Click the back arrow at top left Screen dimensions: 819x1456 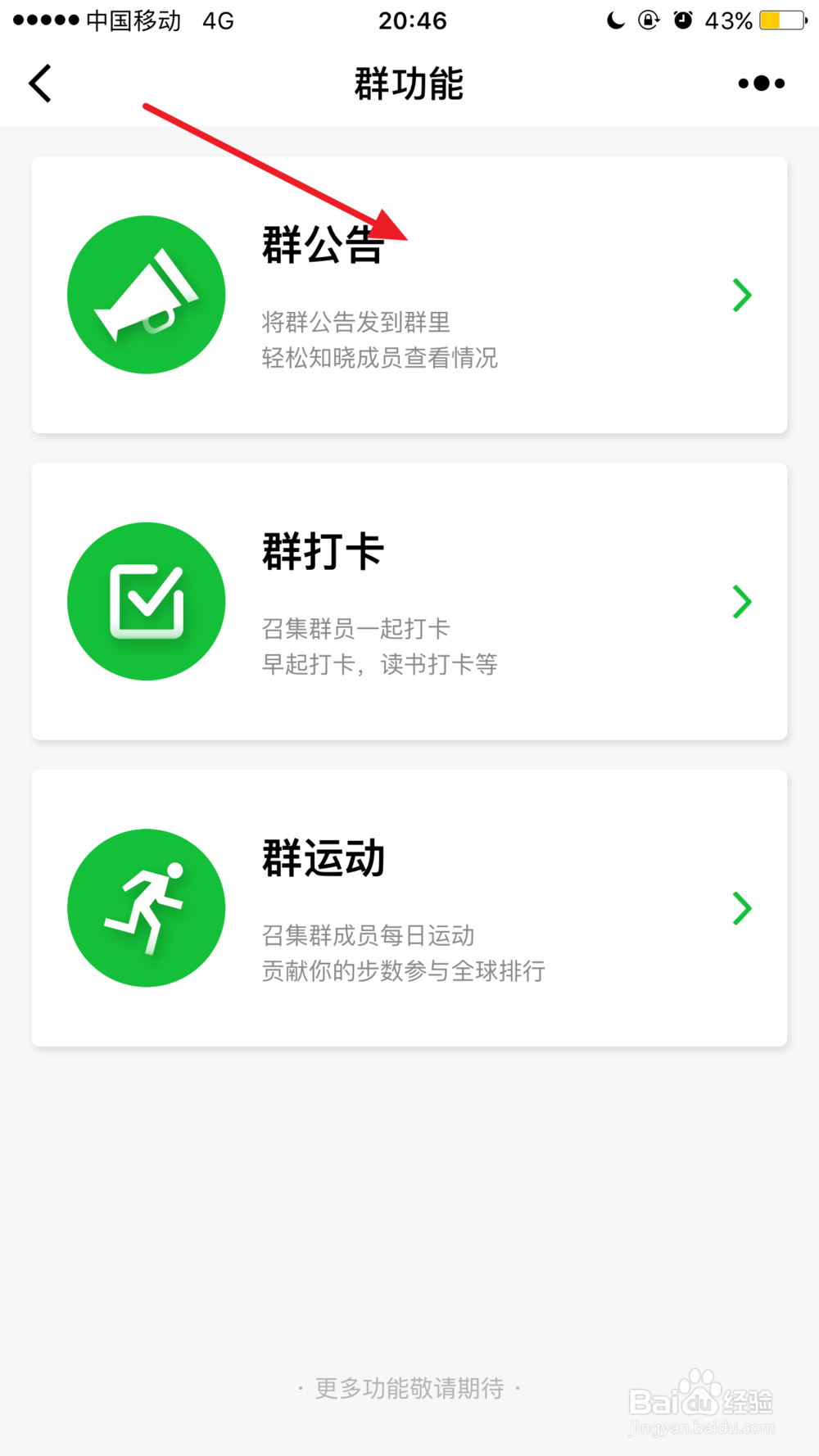[39, 83]
